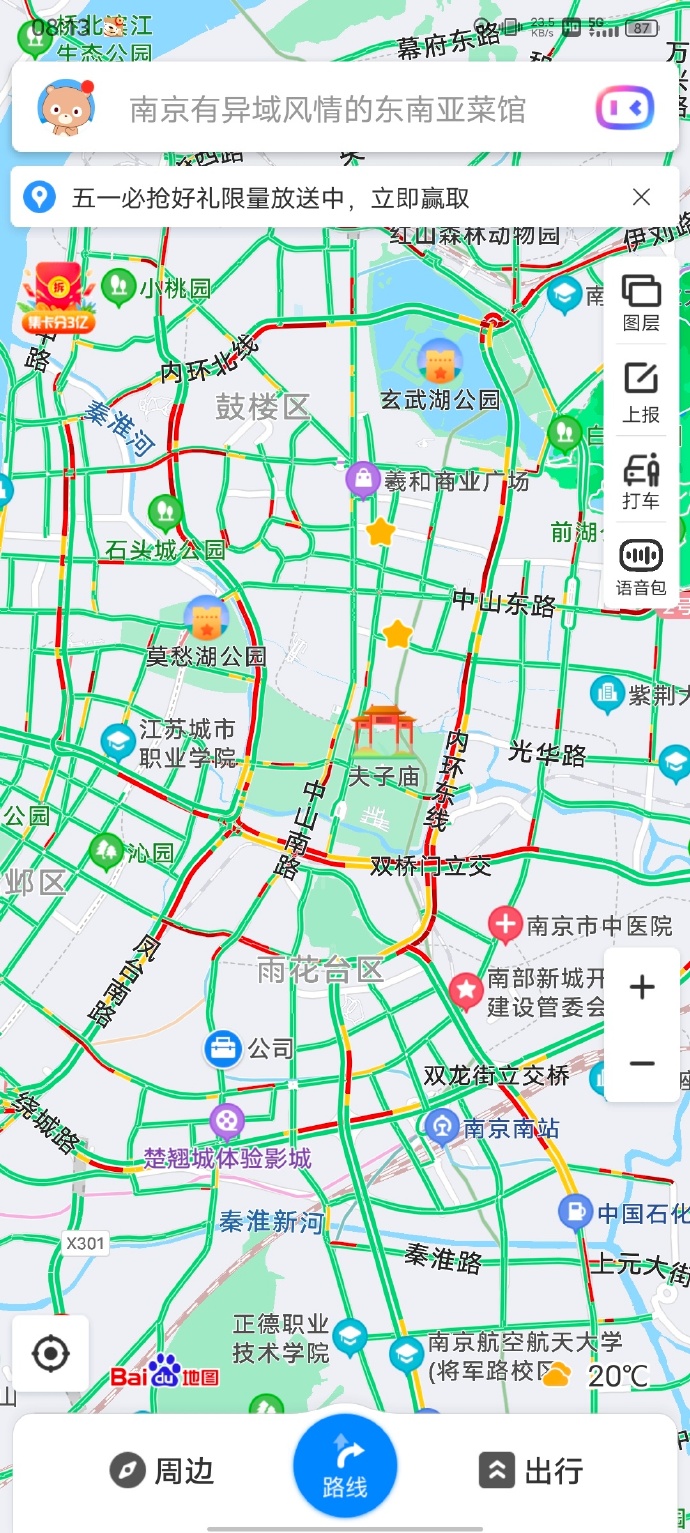Open the 周边 nearby tab
This screenshot has width=690, height=1533.
click(162, 1471)
